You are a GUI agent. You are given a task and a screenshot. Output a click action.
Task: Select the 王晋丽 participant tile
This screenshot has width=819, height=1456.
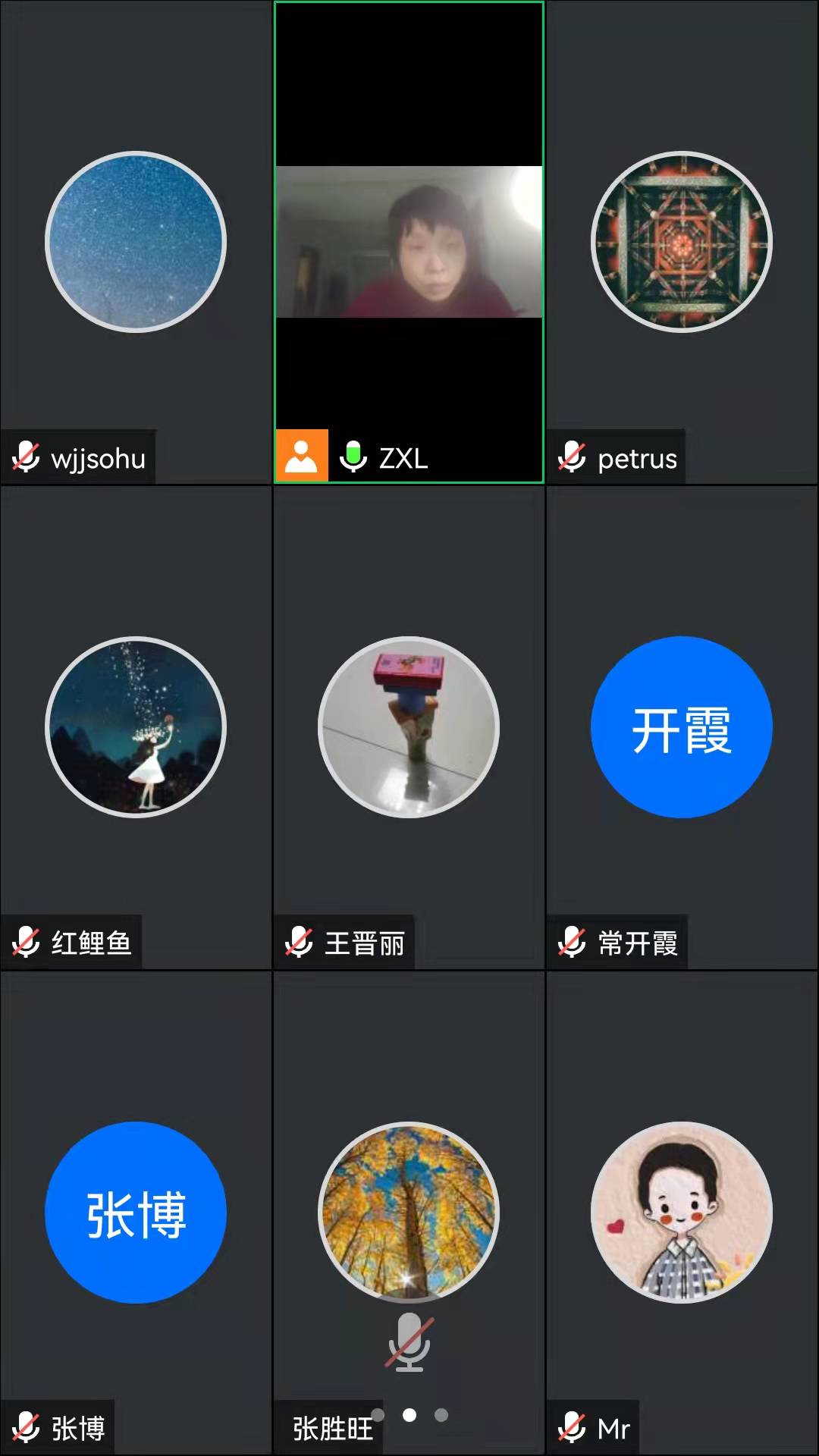coord(409,727)
